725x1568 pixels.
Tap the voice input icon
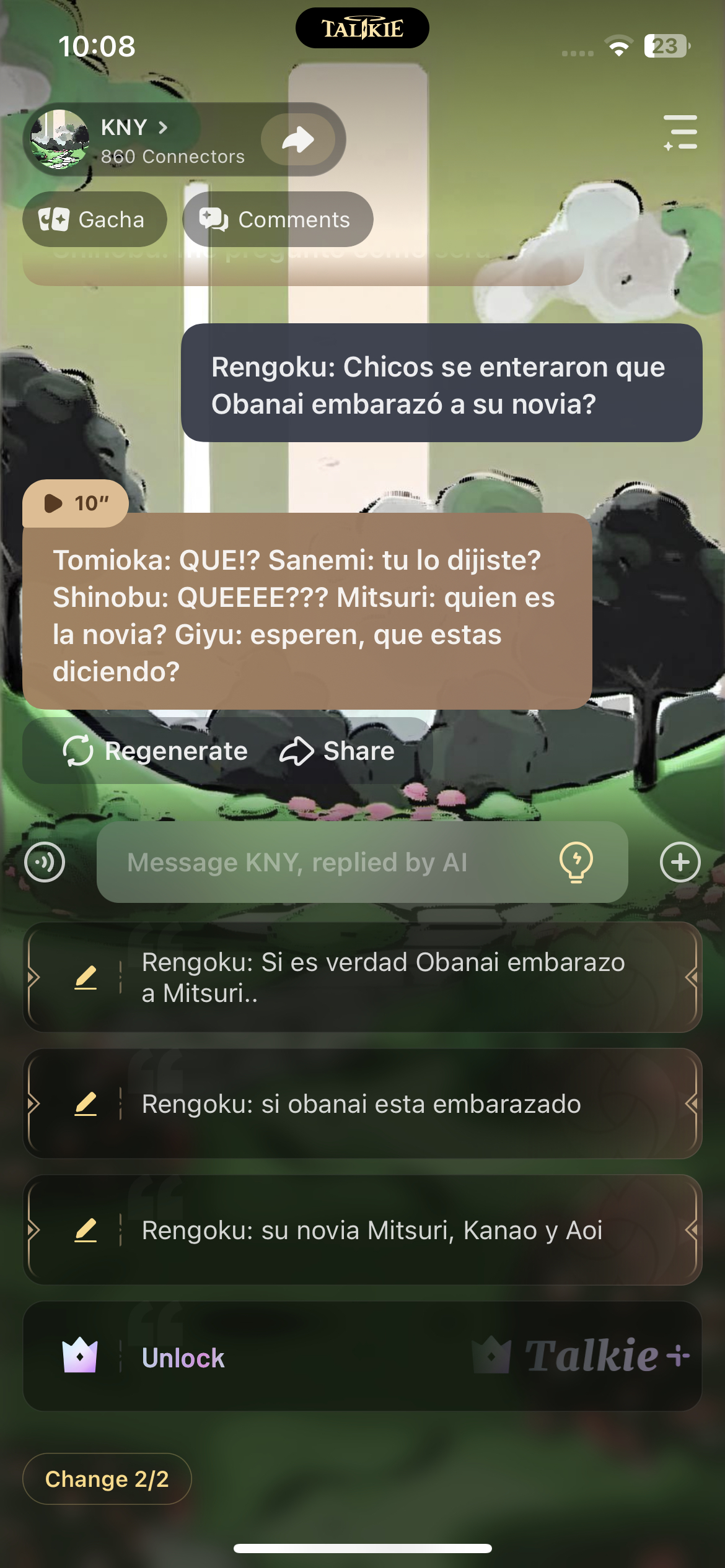45,862
